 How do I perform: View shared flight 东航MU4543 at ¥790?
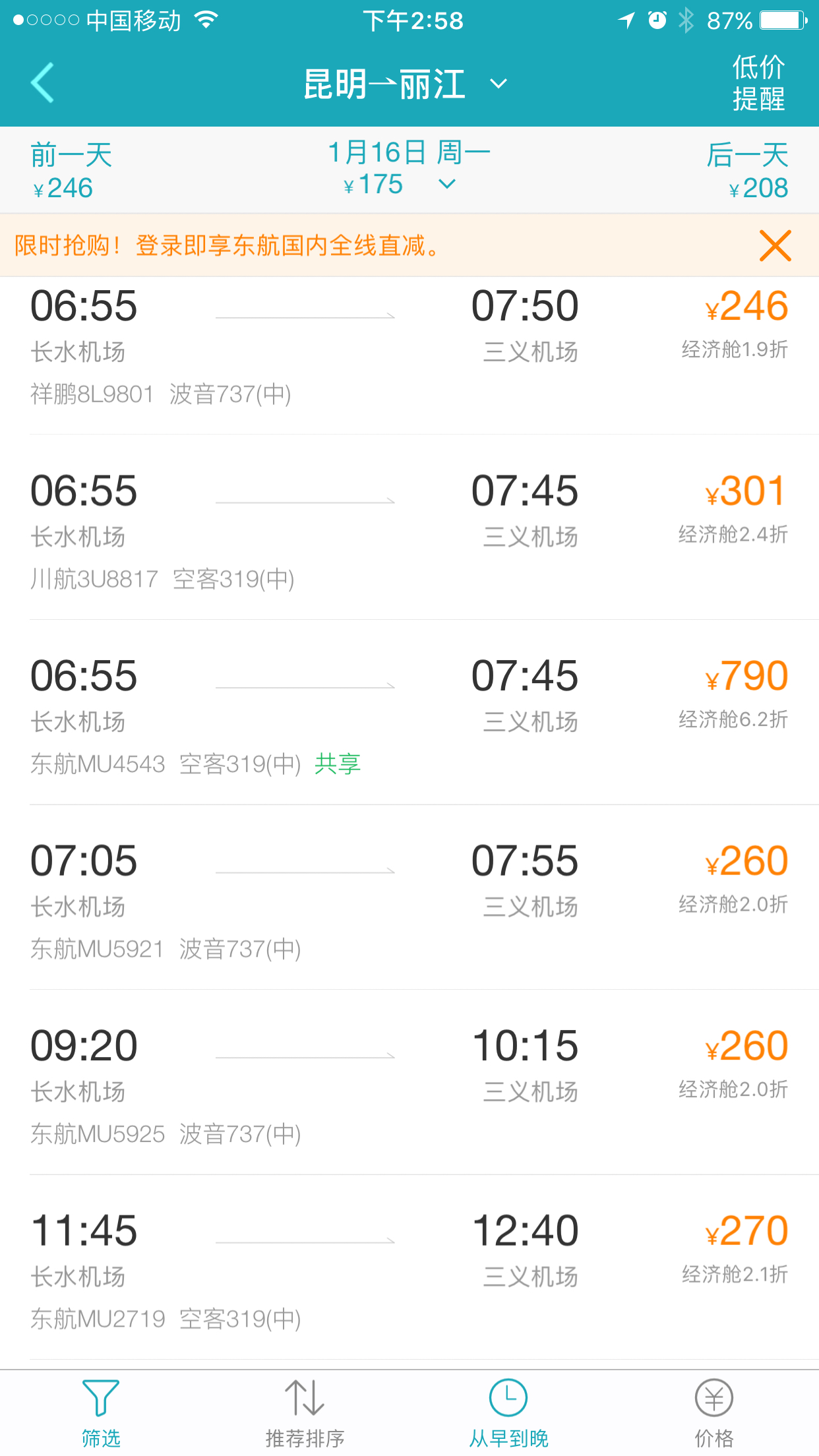point(409,718)
